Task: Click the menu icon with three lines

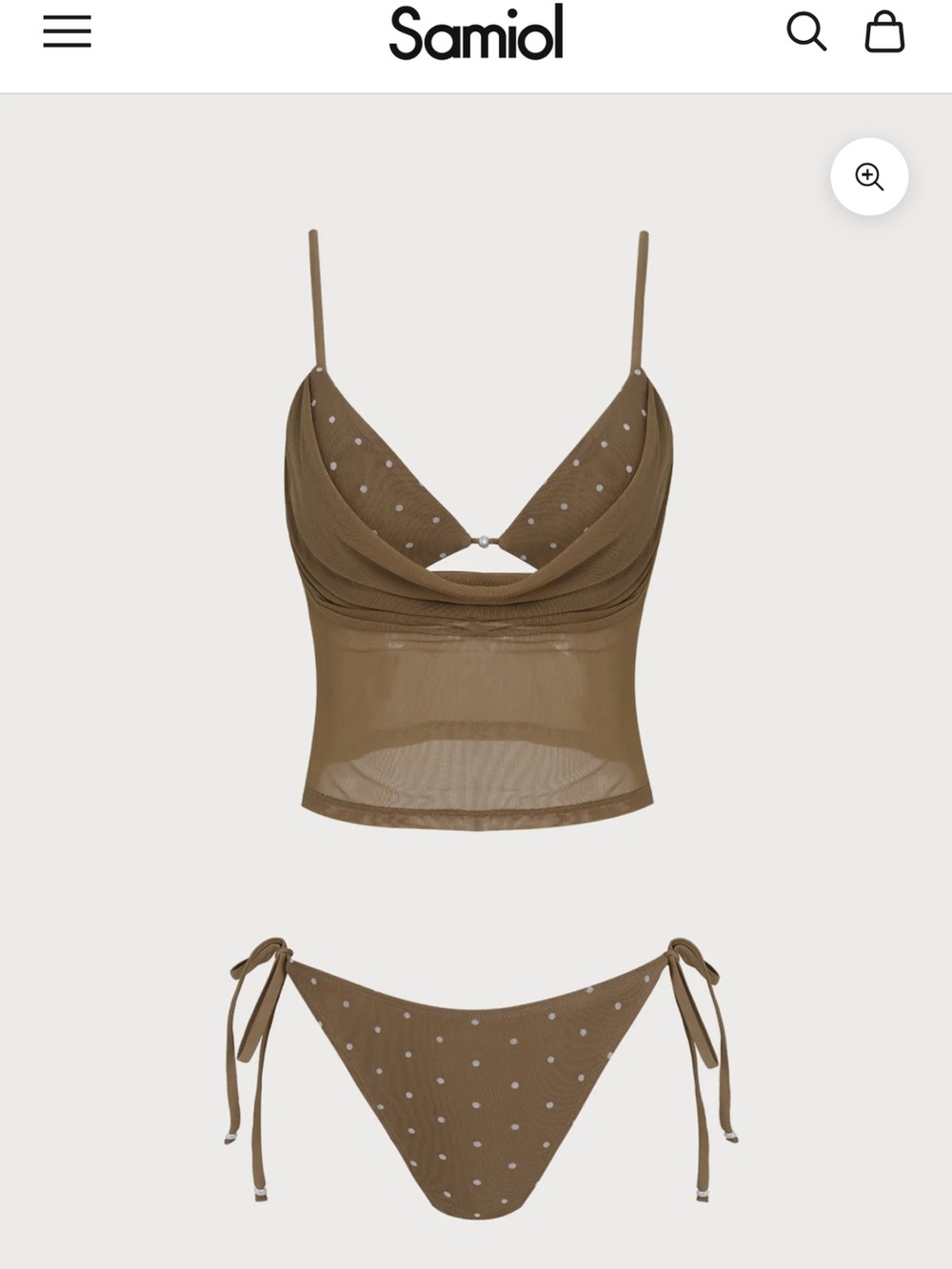Action: pos(65,31)
